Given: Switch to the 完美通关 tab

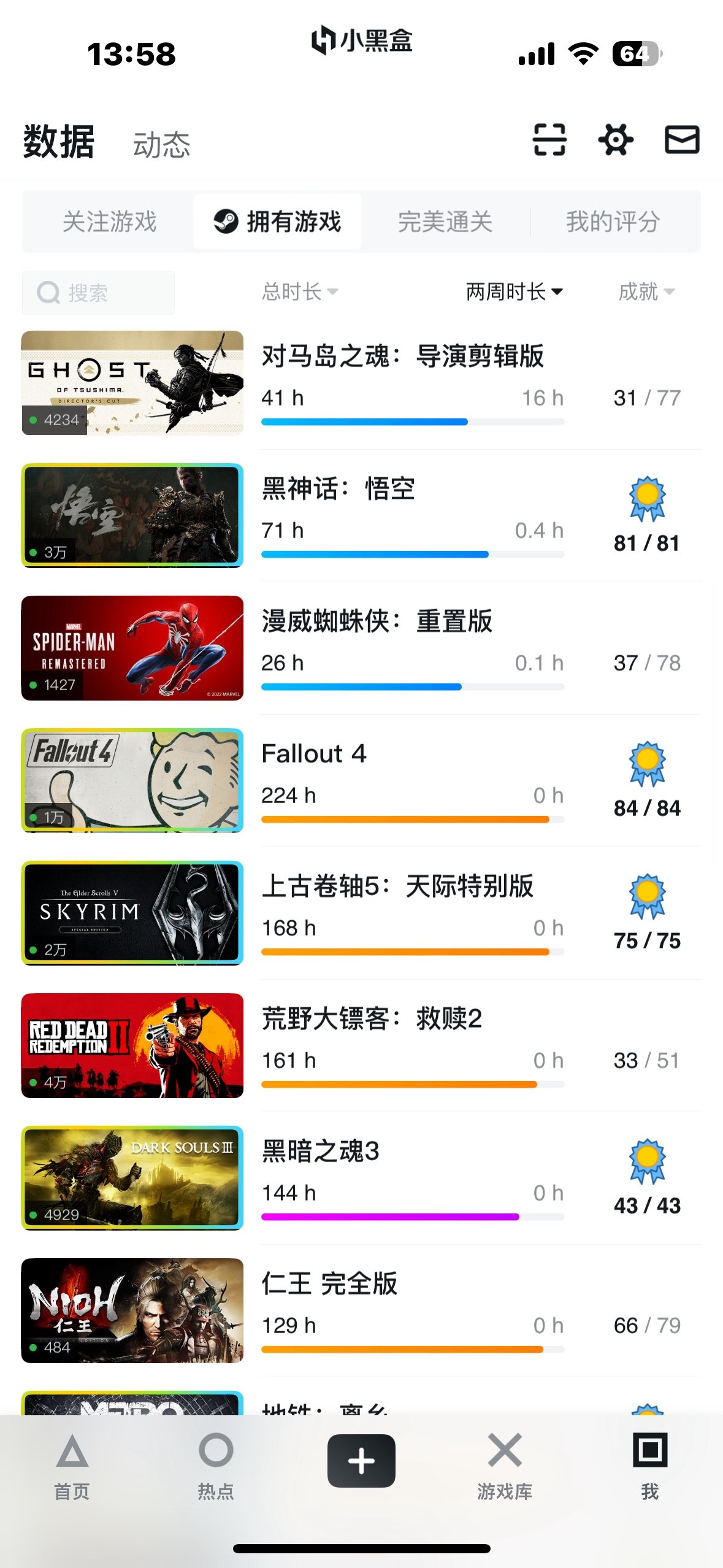Looking at the screenshot, I should 445,221.
